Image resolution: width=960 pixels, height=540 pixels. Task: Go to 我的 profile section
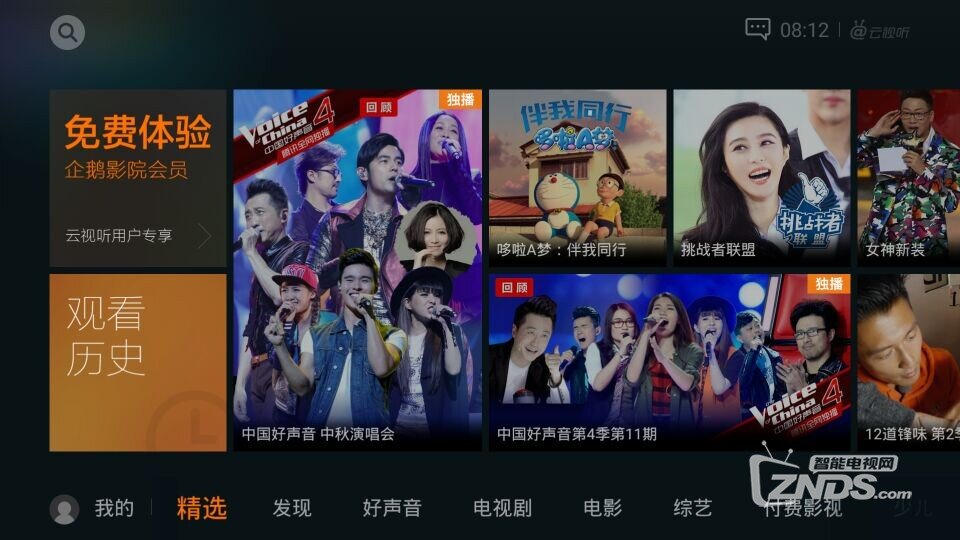93,509
